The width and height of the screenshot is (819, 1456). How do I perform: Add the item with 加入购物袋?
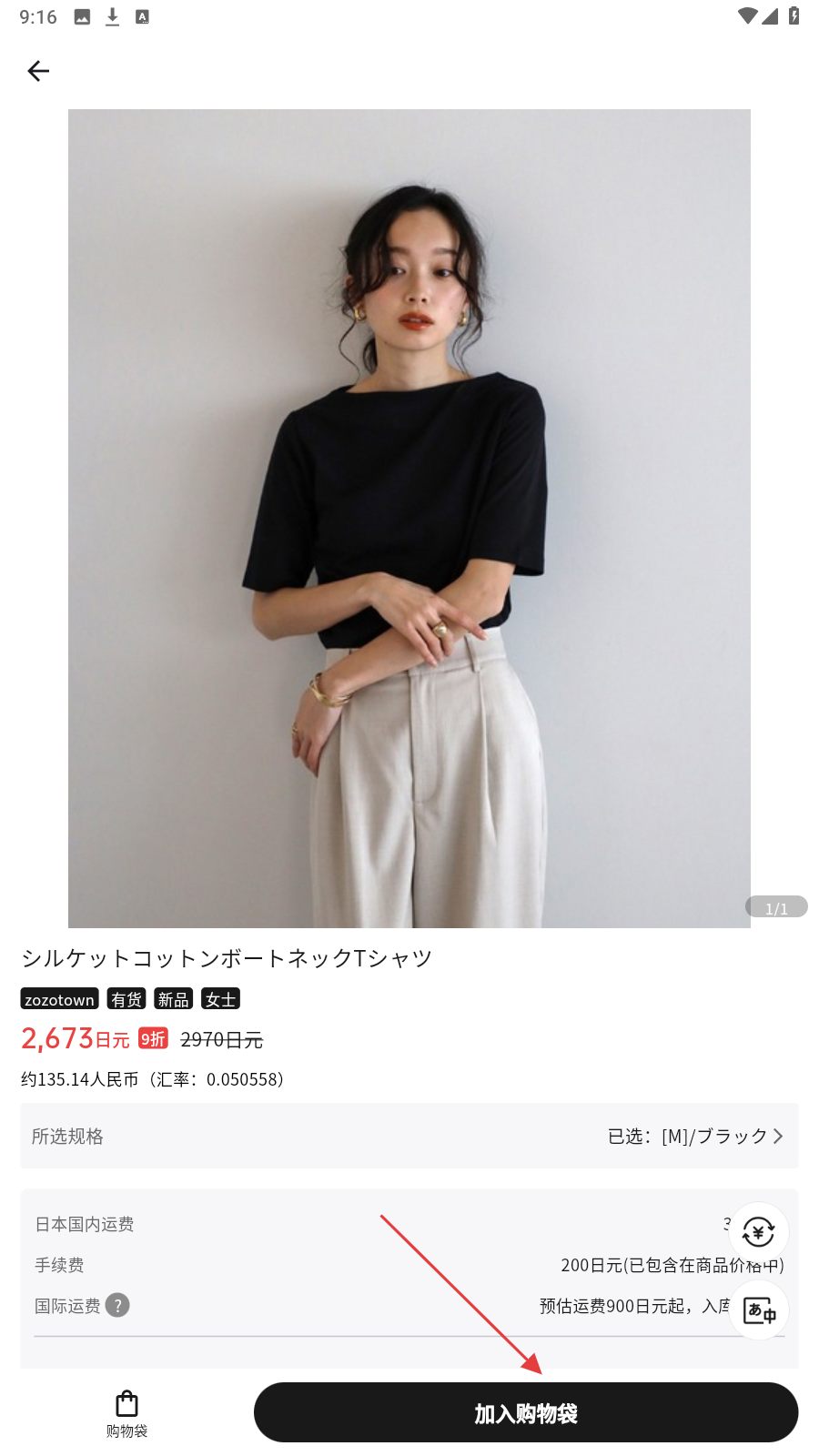coord(525,1413)
